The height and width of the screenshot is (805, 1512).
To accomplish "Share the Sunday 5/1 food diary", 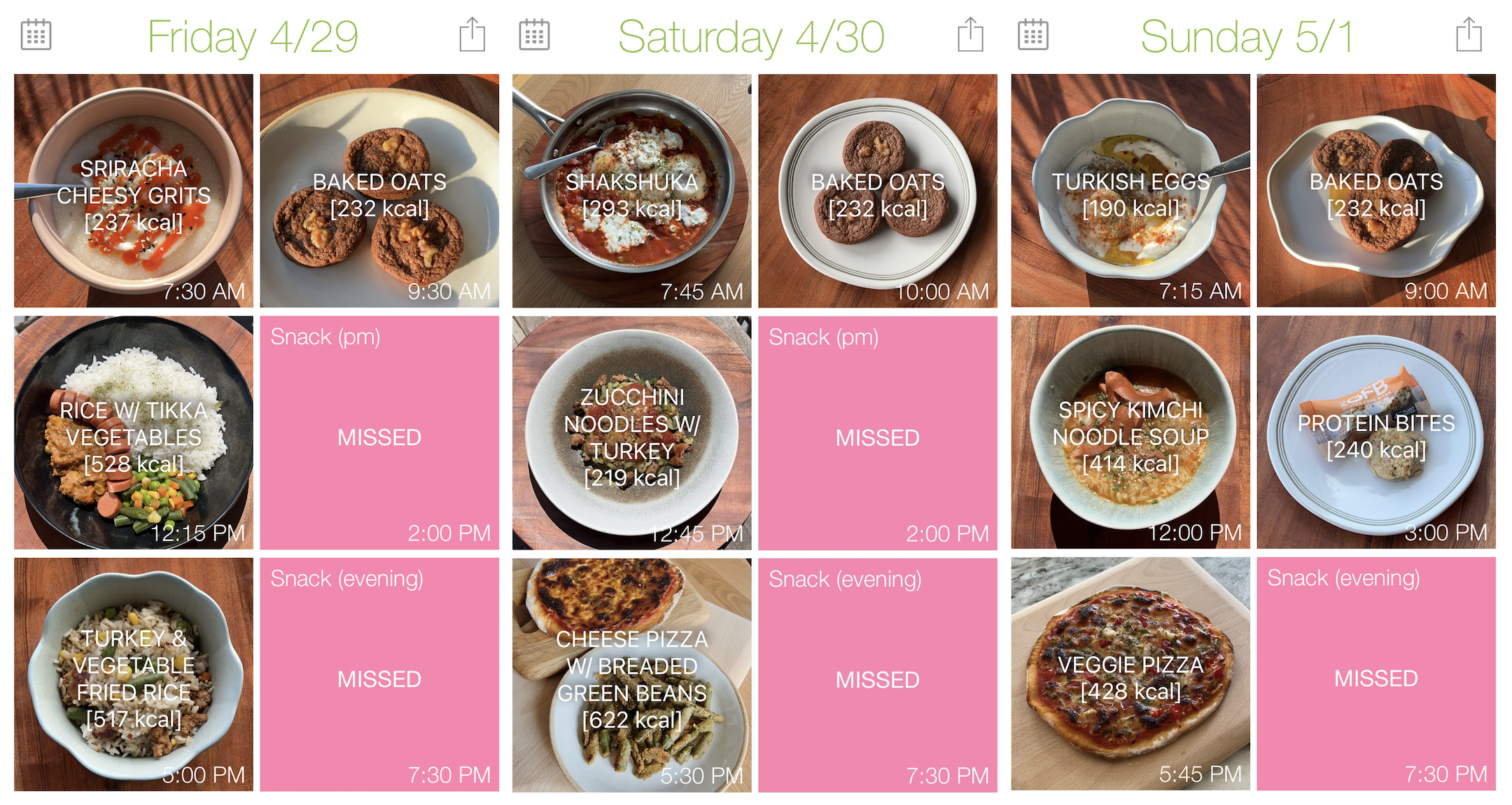I will (x=1469, y=34).
